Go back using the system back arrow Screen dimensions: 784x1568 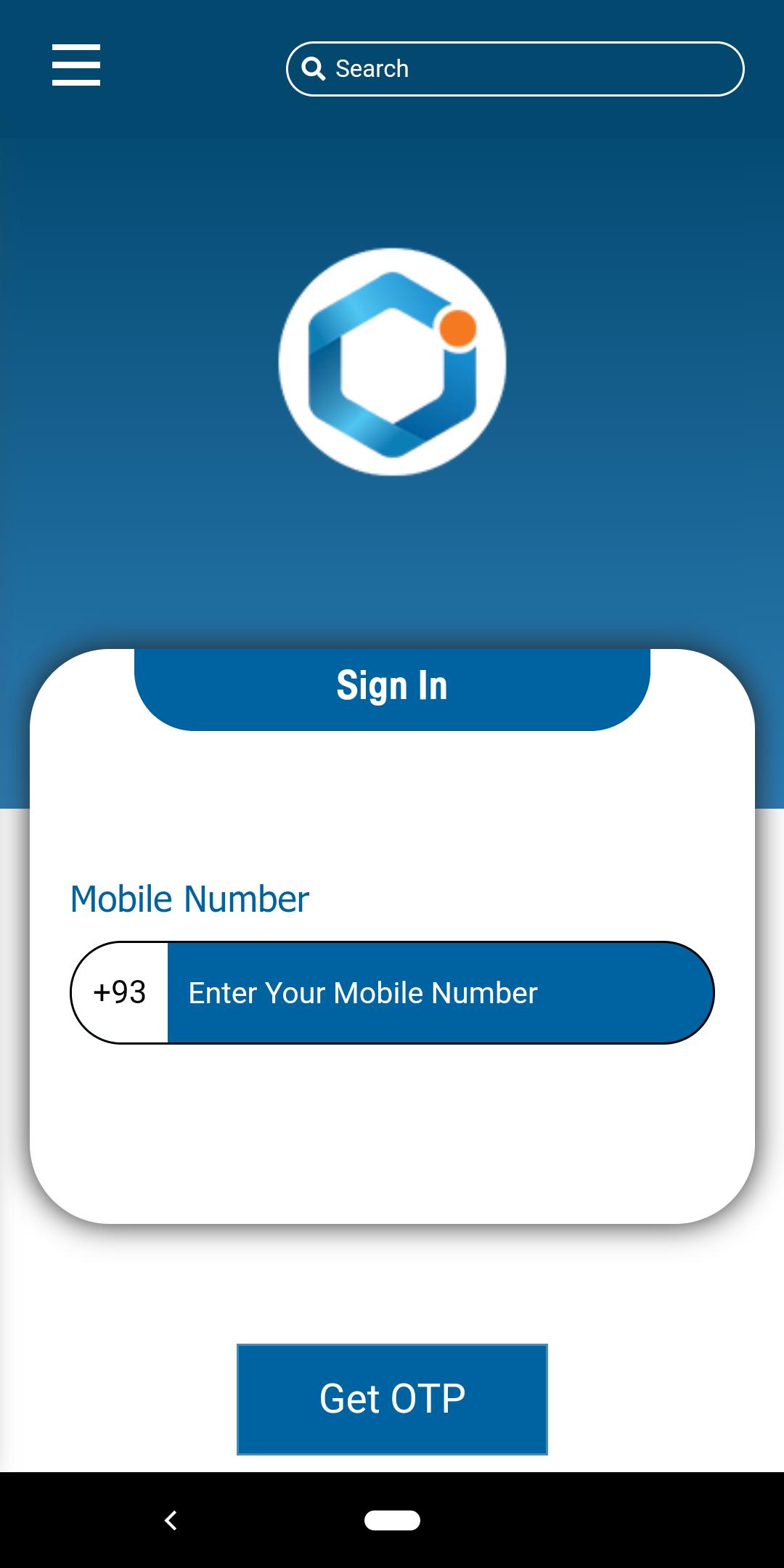[x=171, y=1520]
